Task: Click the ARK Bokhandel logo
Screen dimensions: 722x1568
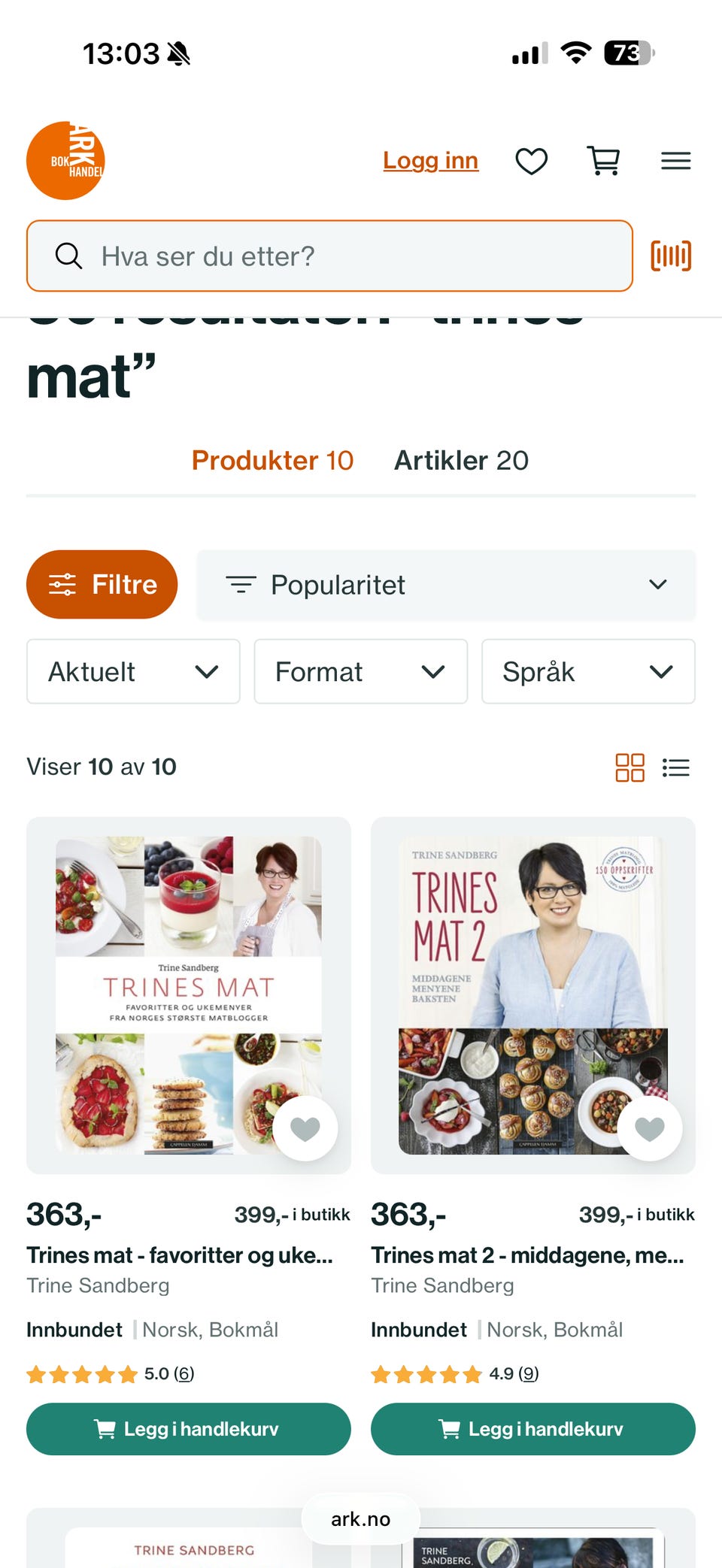Action: (x=65, y=160)
